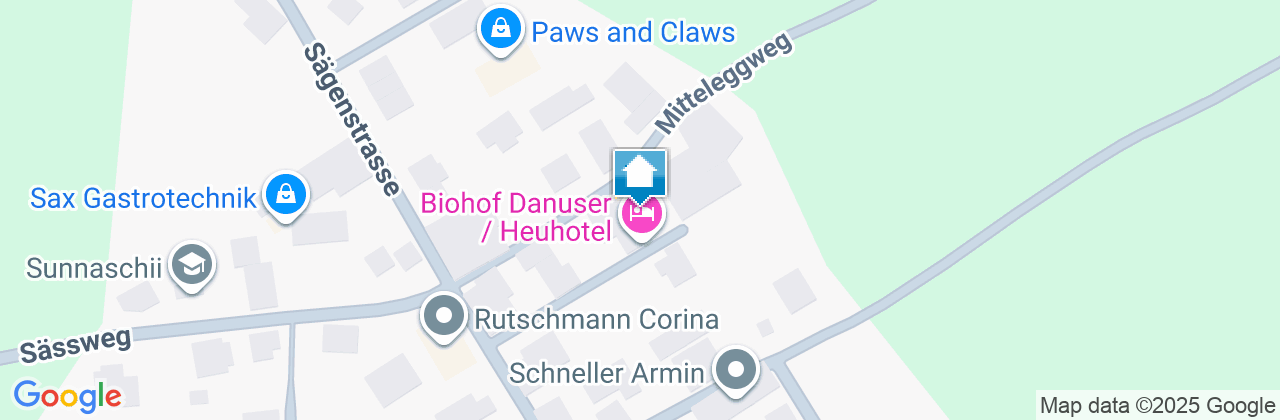This screenshot has height=420, width=1280.
Task: Select the Rutschmann Corina map pin
Action: [x=445, y=317]
